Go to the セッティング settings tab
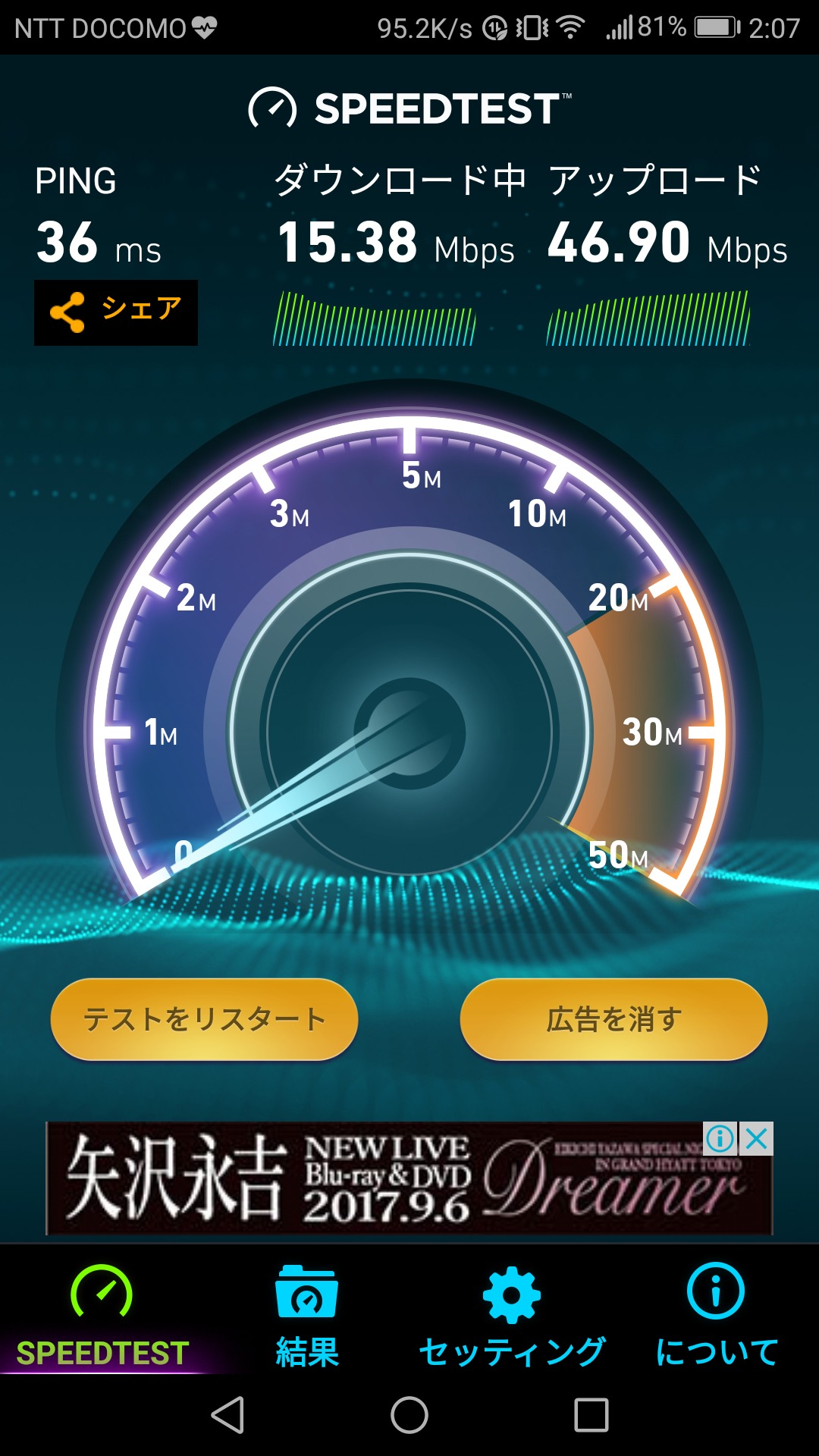Screen dimensions: 819x1456 coord(512,1316)
